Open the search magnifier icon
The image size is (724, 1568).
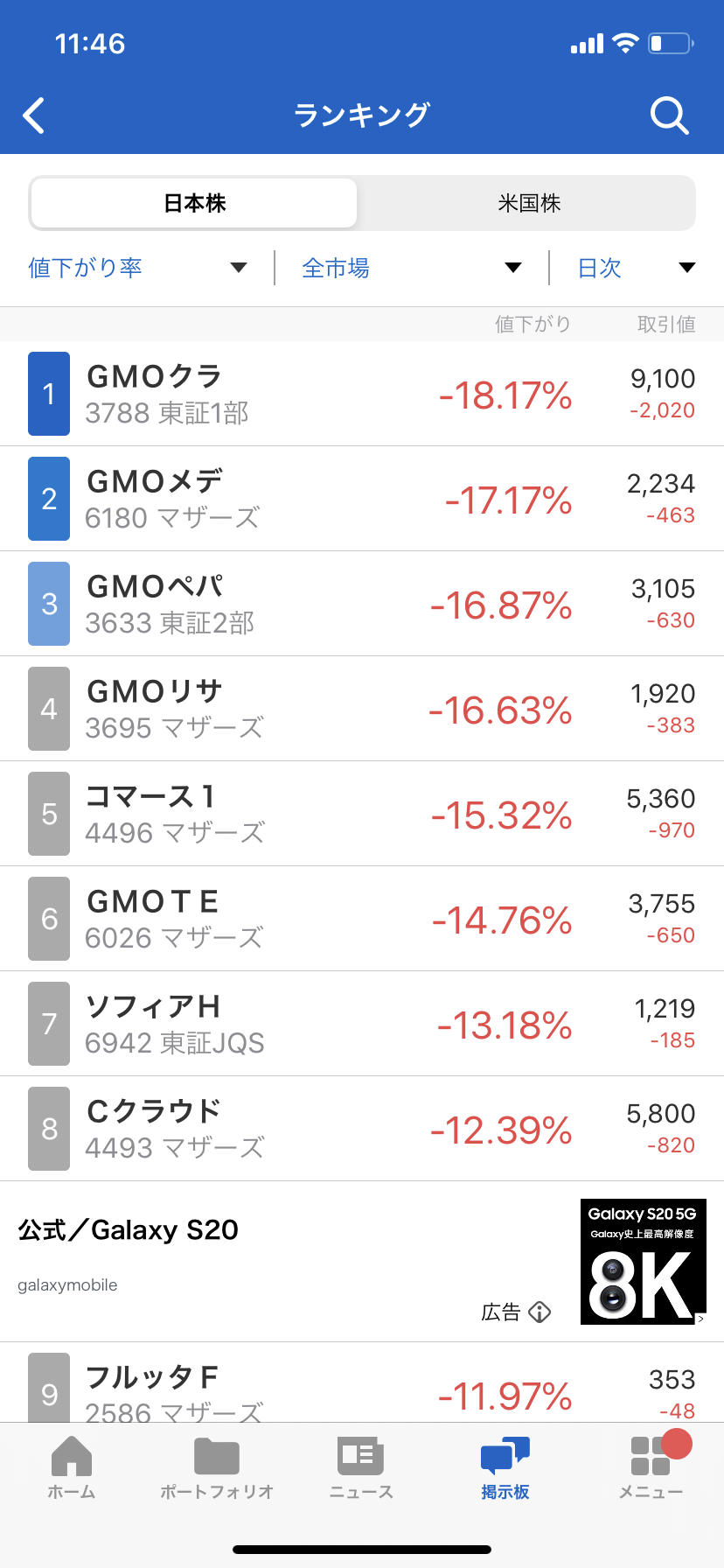tap(670, 115)
